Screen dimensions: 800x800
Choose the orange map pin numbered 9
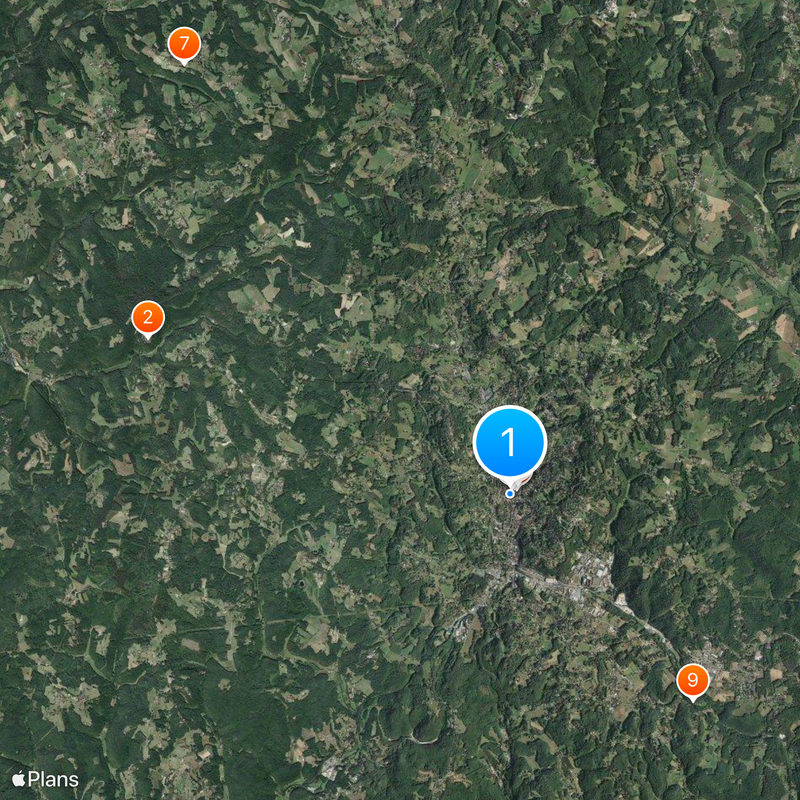(x=692, y=680)
